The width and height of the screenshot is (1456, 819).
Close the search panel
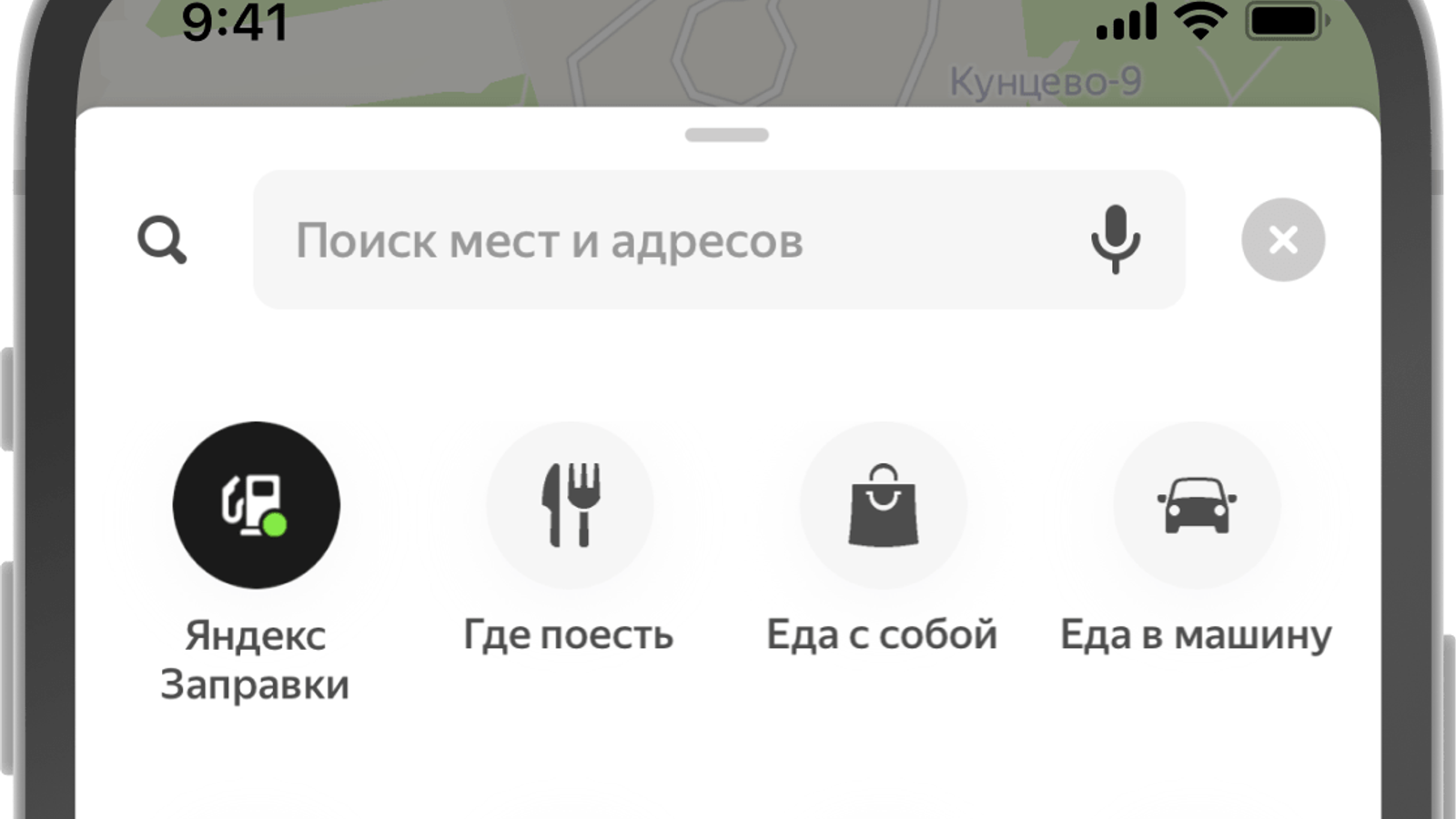1283,240
